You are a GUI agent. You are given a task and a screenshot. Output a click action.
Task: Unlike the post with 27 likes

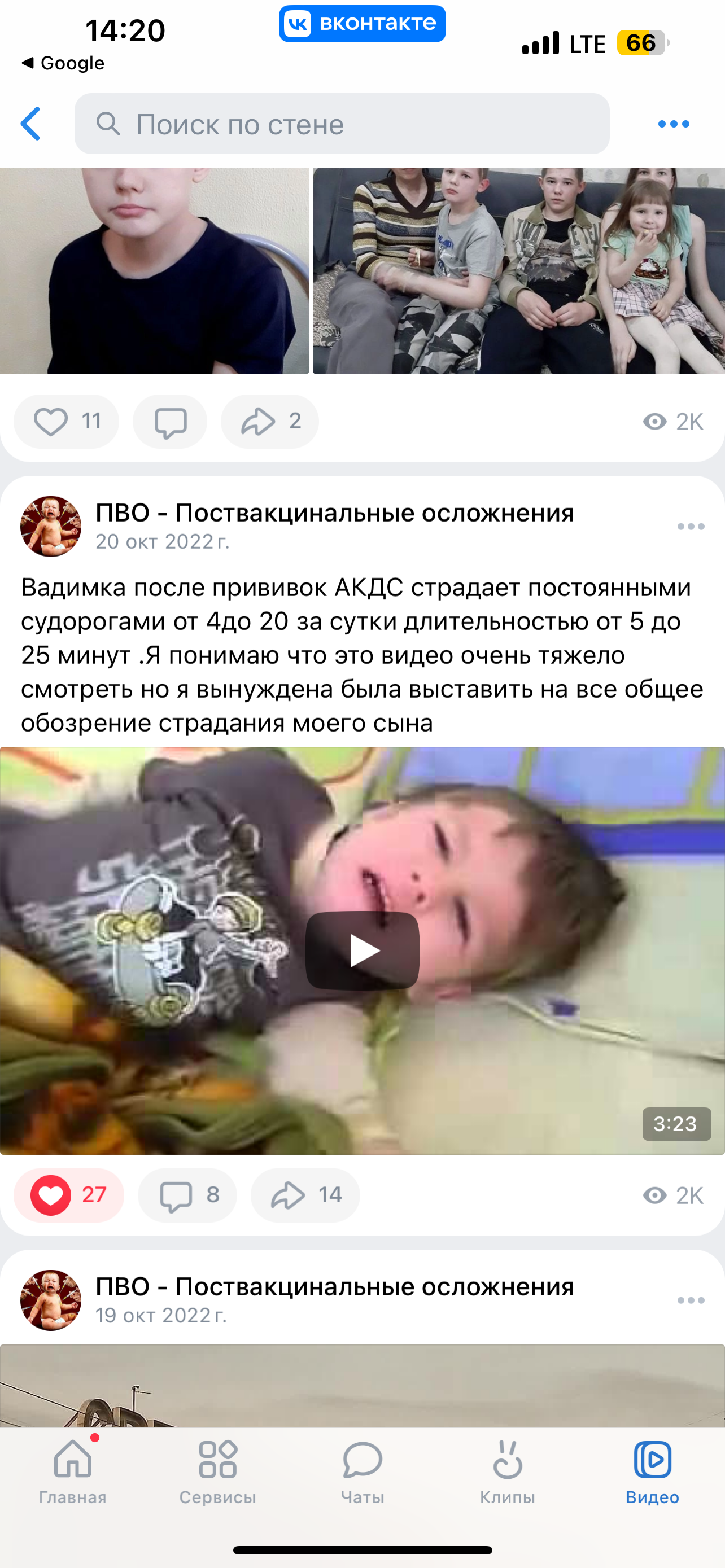click(x=68, y=1195)
